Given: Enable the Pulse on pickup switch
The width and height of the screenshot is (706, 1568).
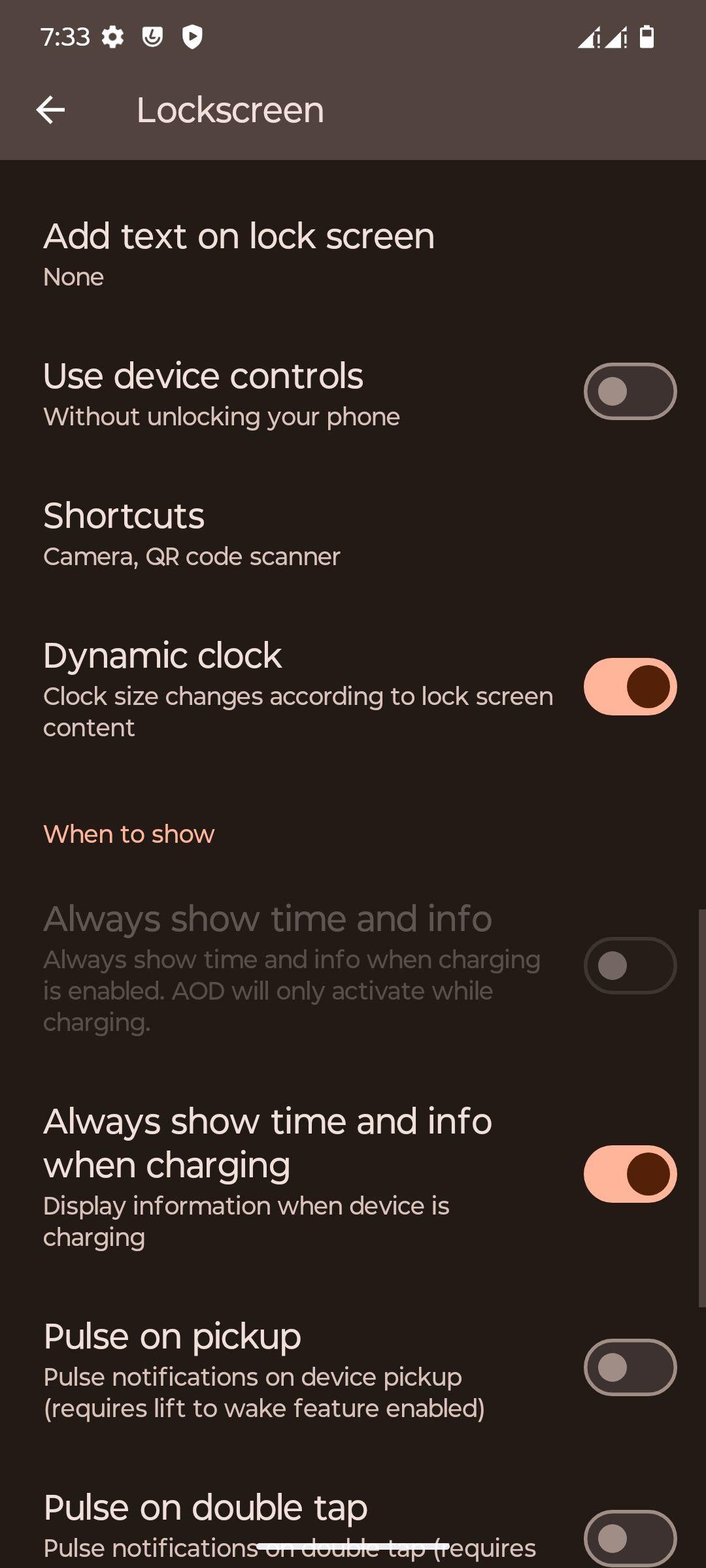Looking at the screenshot, I should pos(630,1367).
